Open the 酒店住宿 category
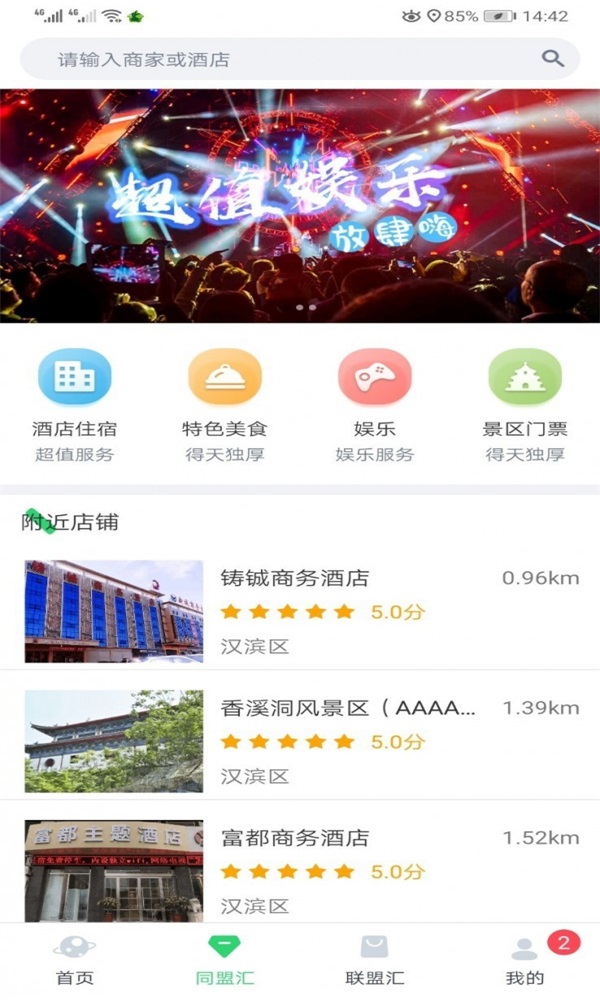 (75, 405)
